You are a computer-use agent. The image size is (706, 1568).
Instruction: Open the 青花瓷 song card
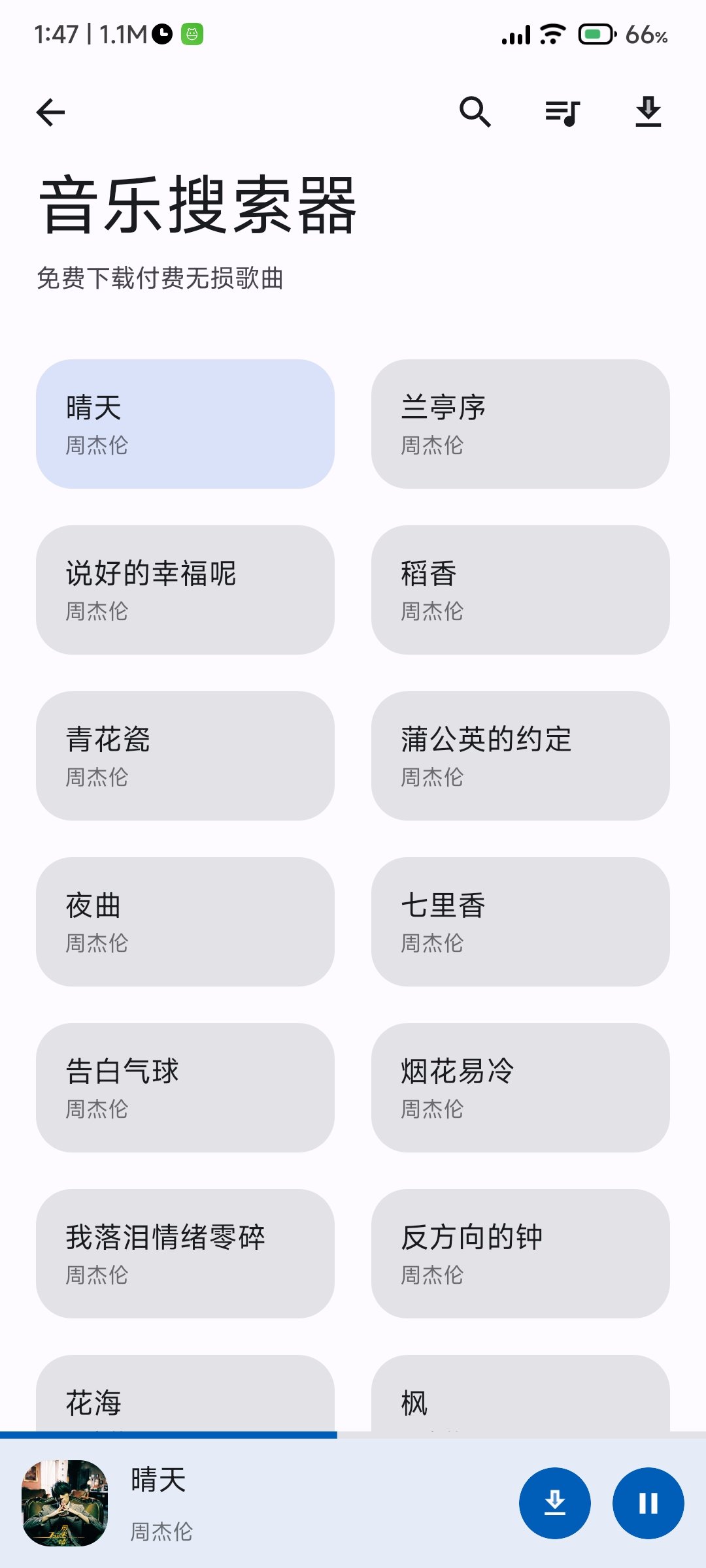[x=185, y=756]
